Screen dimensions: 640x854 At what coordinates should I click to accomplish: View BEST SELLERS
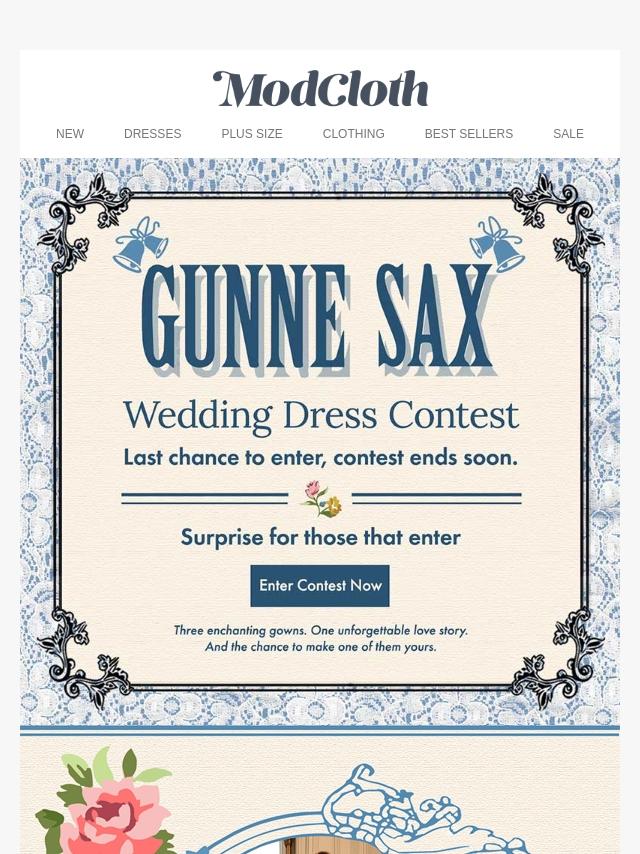[x=468, y=134]
